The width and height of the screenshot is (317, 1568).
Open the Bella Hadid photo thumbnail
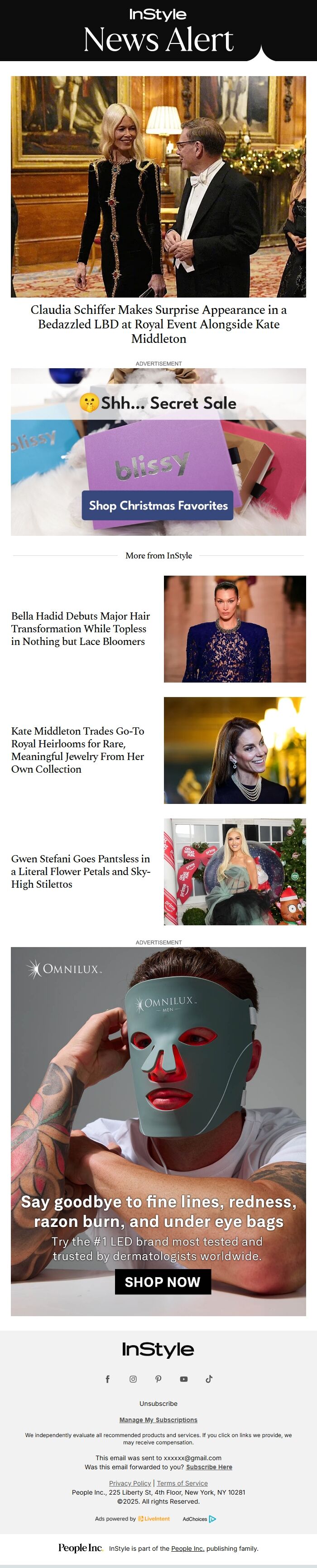coord(234,629)
